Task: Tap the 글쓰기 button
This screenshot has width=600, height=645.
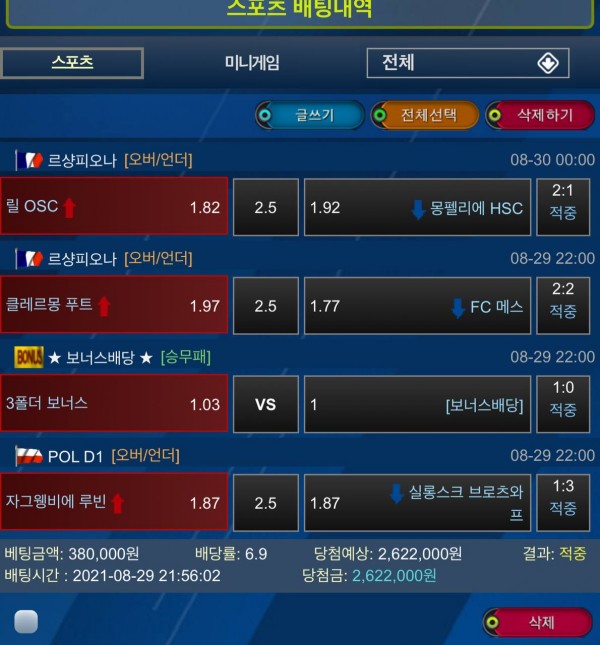Action: [x=308, y=115]
